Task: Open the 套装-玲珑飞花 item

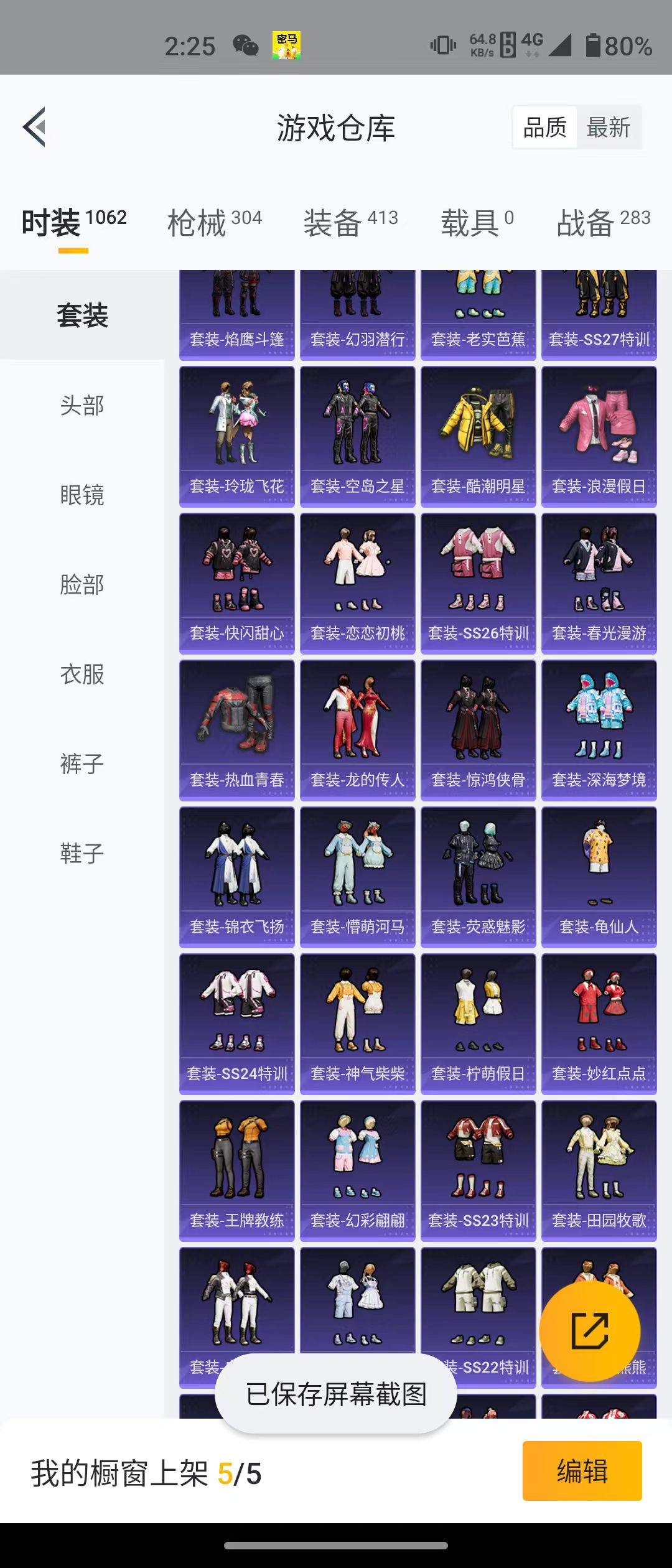Action: click(236, 436)
